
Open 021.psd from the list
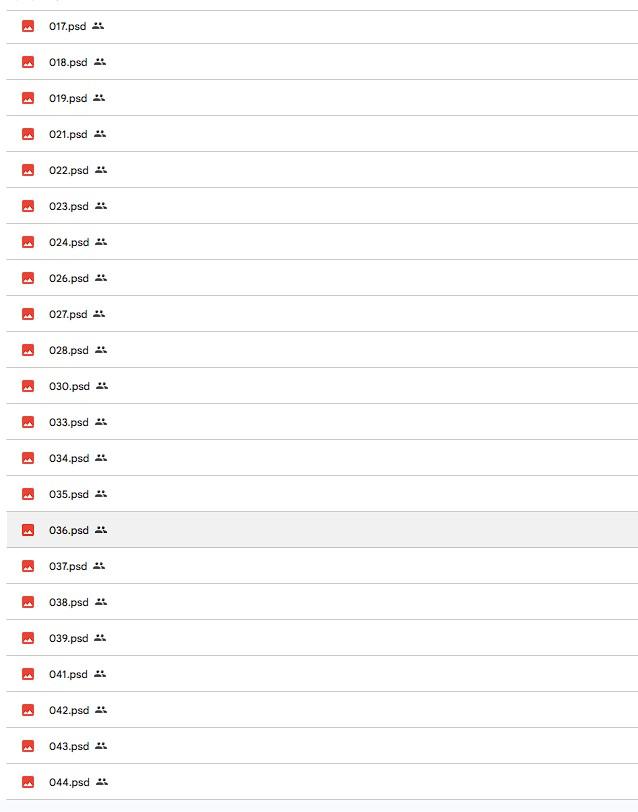click(68, 134)
